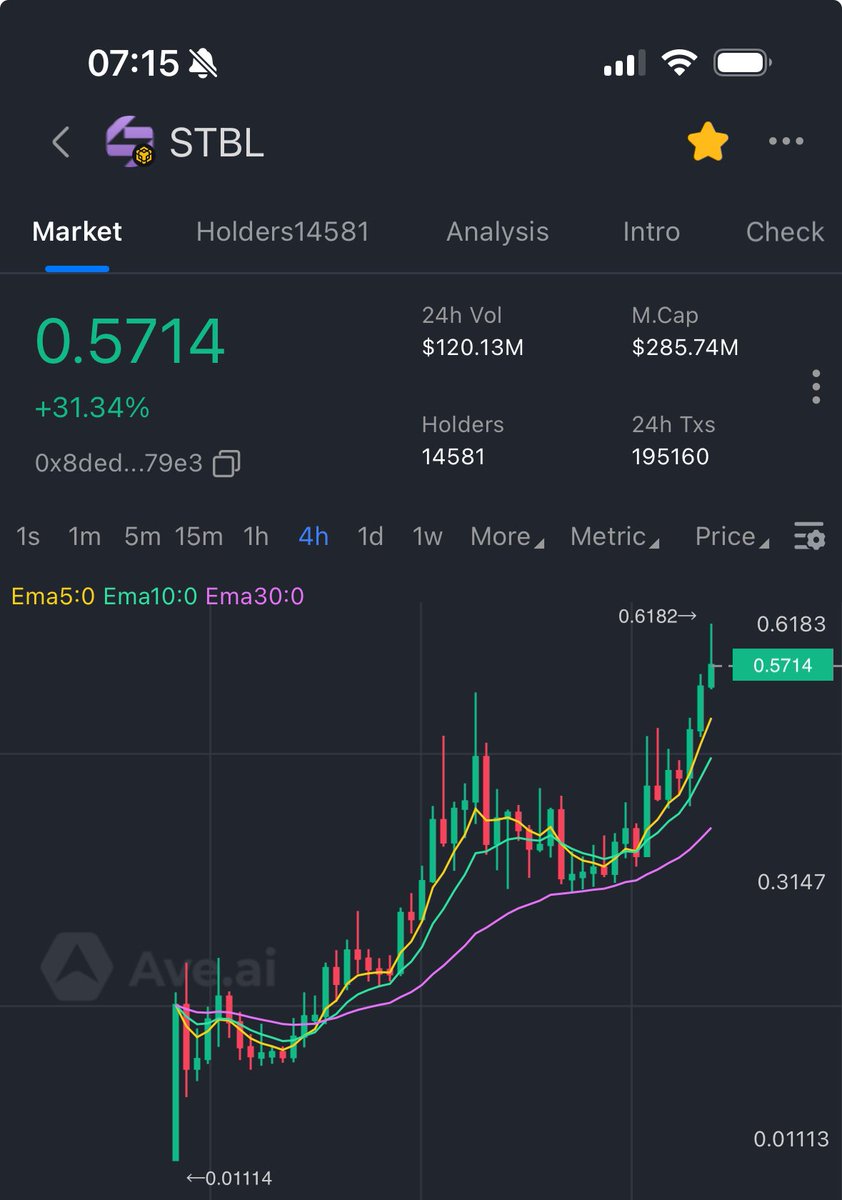Switch to the Analysis tab
This screenshot has height=1200, width=842.
pyautogui.click(x=497, y=232)
